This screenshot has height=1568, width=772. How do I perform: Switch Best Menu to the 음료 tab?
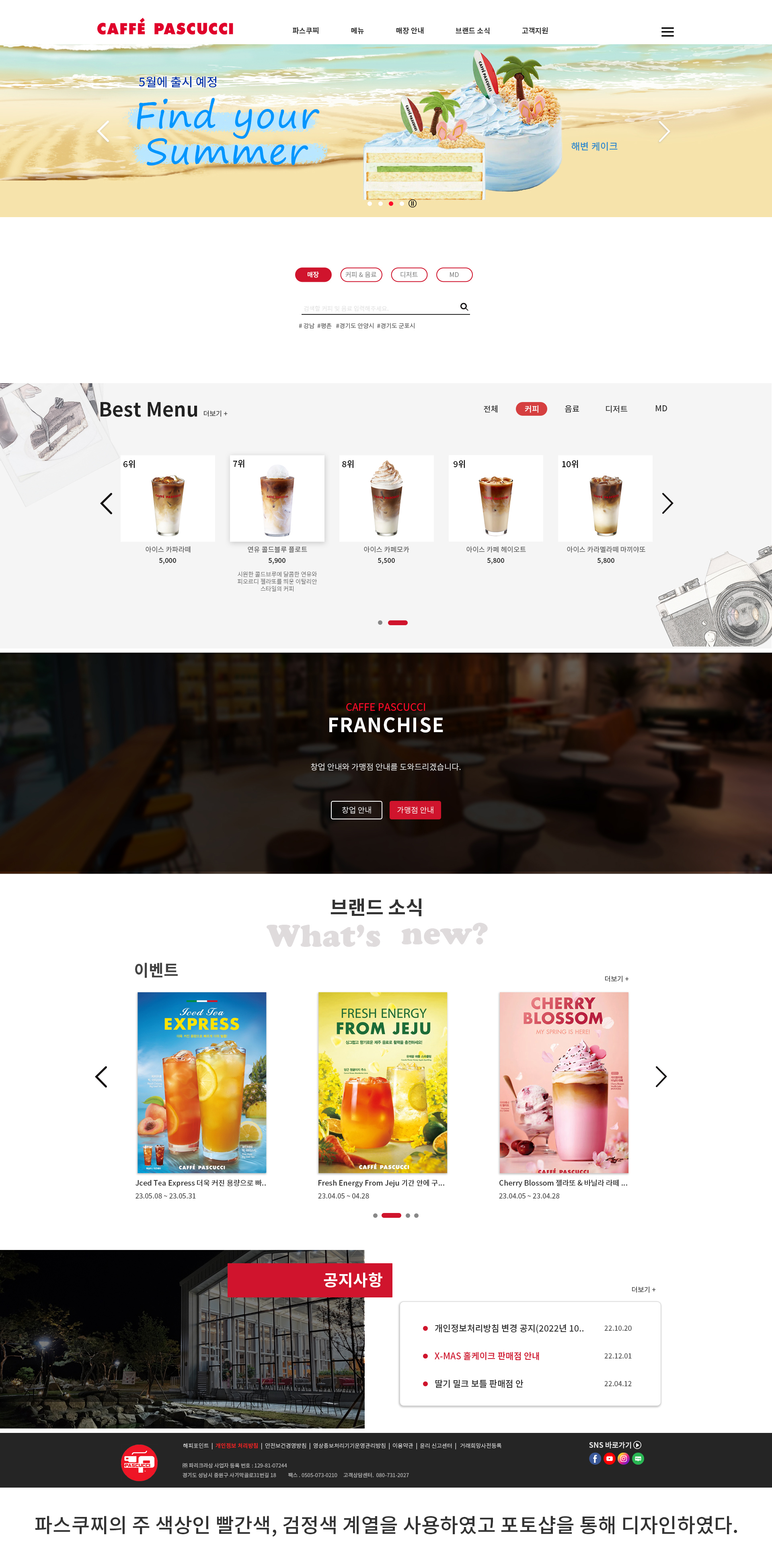coord(572,409)
